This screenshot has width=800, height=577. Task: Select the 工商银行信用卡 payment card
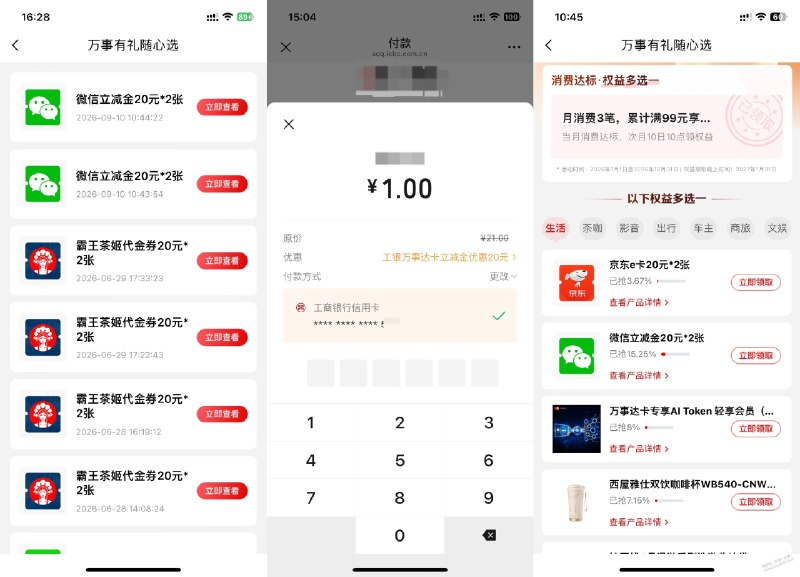400,315
